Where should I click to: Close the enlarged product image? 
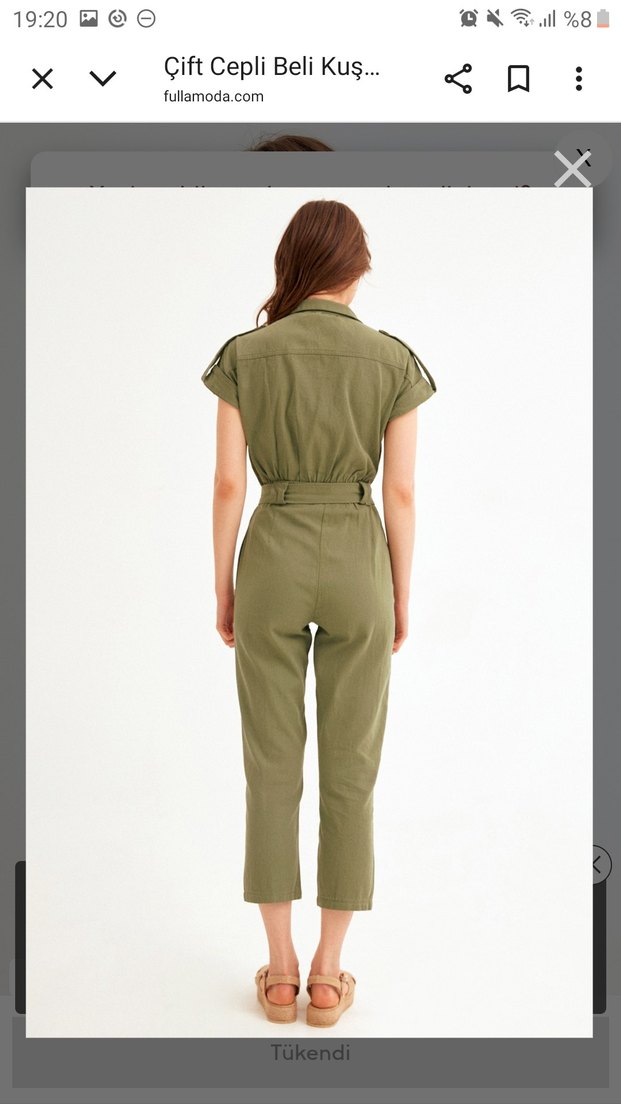(x=573, y=170)
